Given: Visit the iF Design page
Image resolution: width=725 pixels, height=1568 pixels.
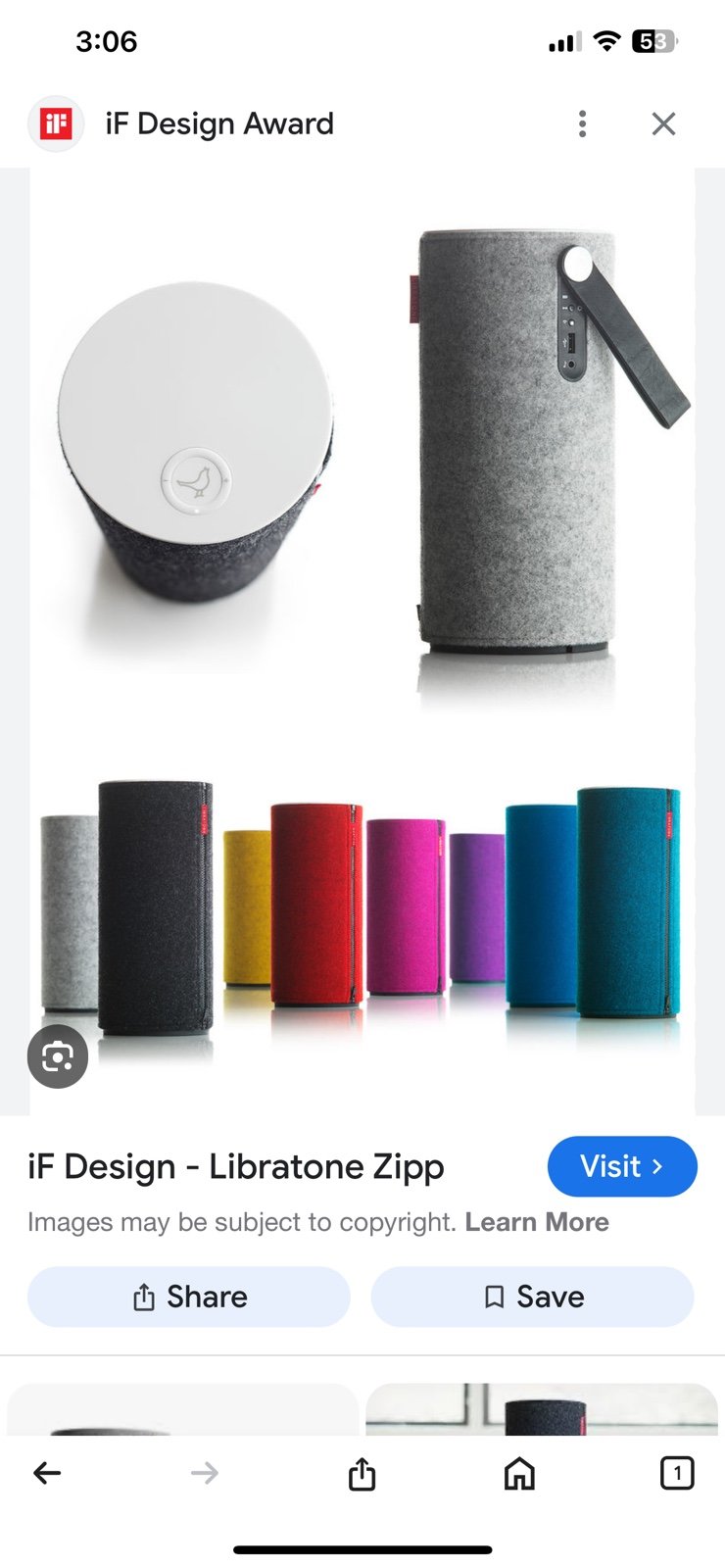Looking at the screenshot, I should [x=622, y=1166].
